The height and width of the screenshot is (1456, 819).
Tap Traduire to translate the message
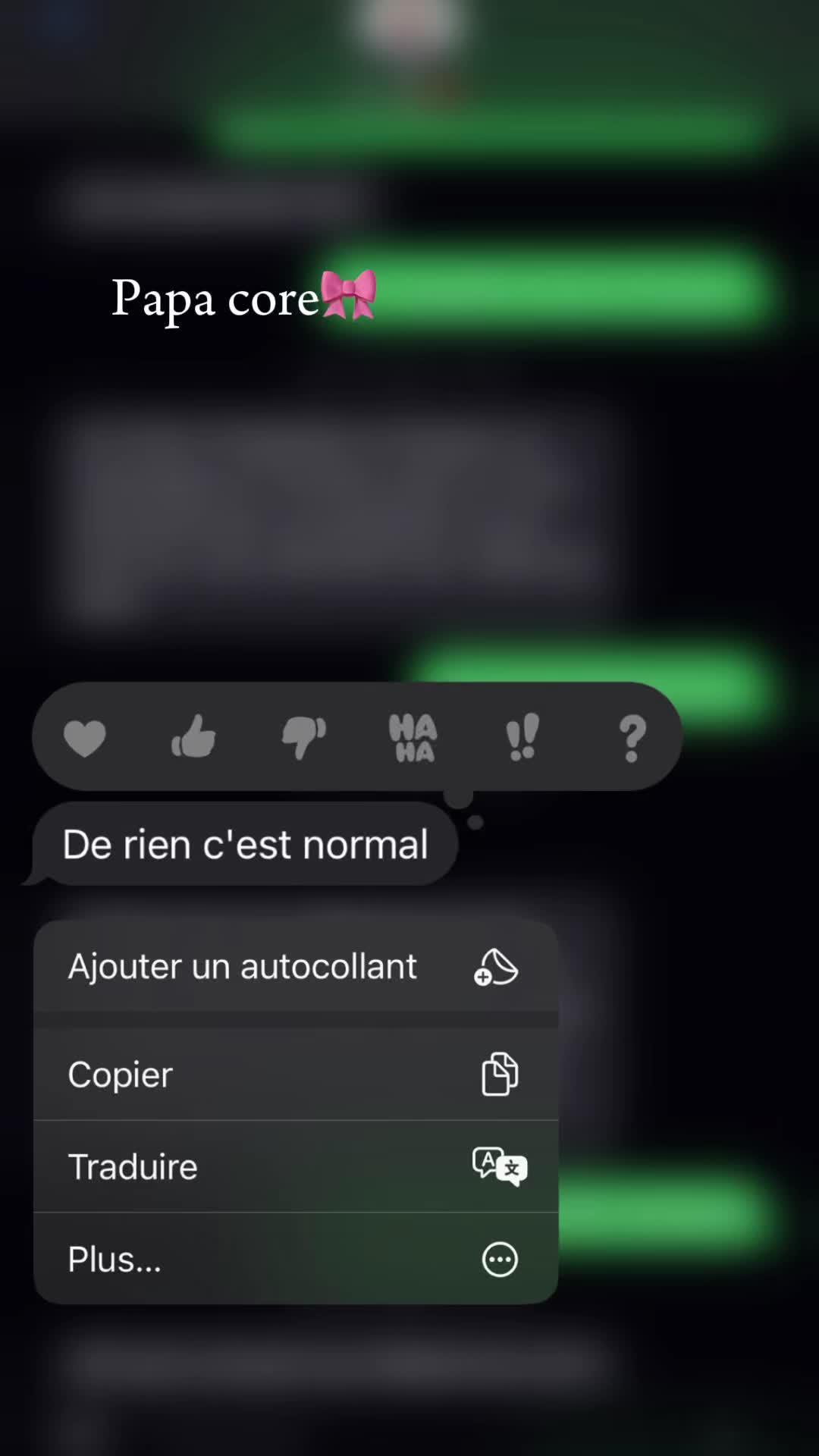click(296, 1166)
